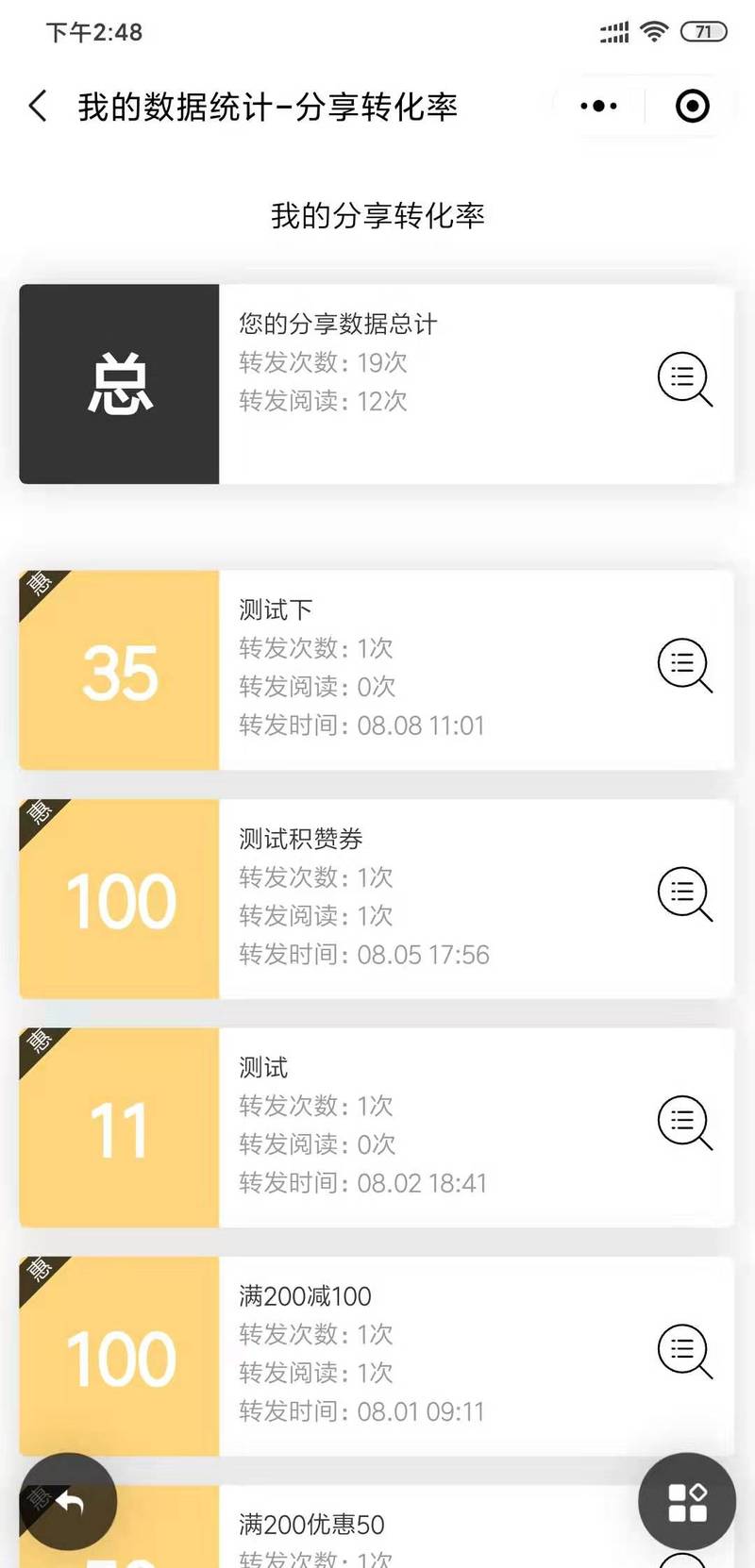Open the 满200减100 coupon card
The width and height of the screenshot is (755, 1568).
point(377,1356)
